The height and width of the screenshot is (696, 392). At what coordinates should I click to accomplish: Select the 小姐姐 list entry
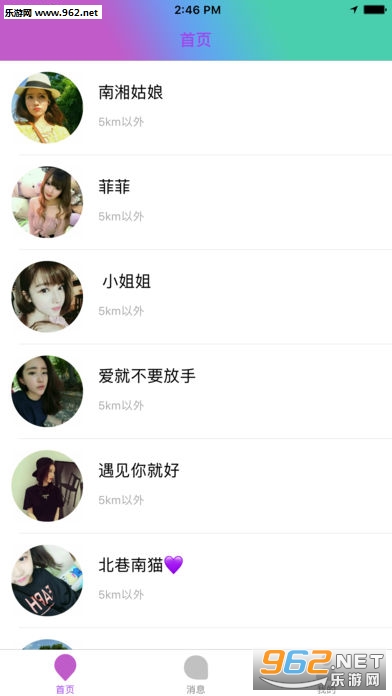click(196, 297)
